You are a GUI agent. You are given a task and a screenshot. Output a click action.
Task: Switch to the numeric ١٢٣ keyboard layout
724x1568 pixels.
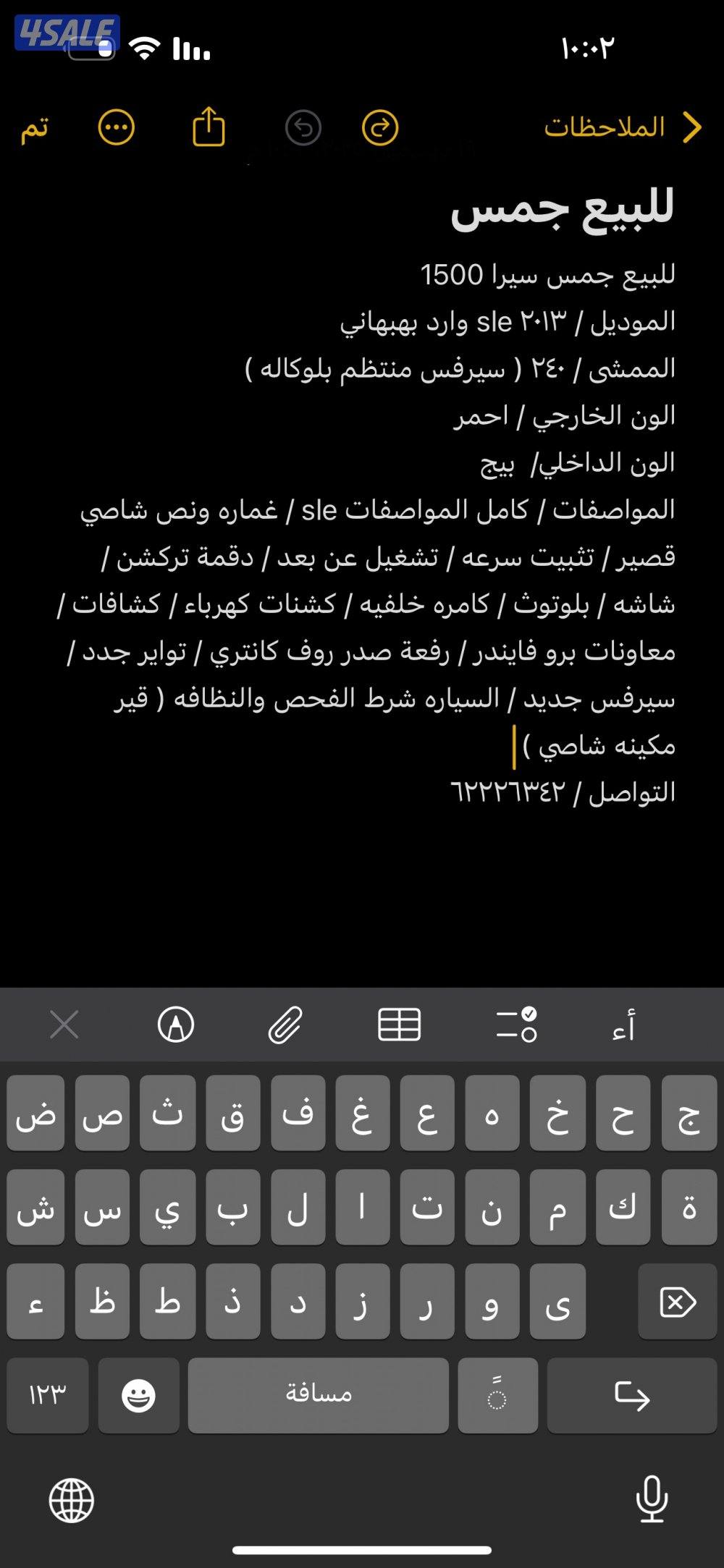(48, 1394)
